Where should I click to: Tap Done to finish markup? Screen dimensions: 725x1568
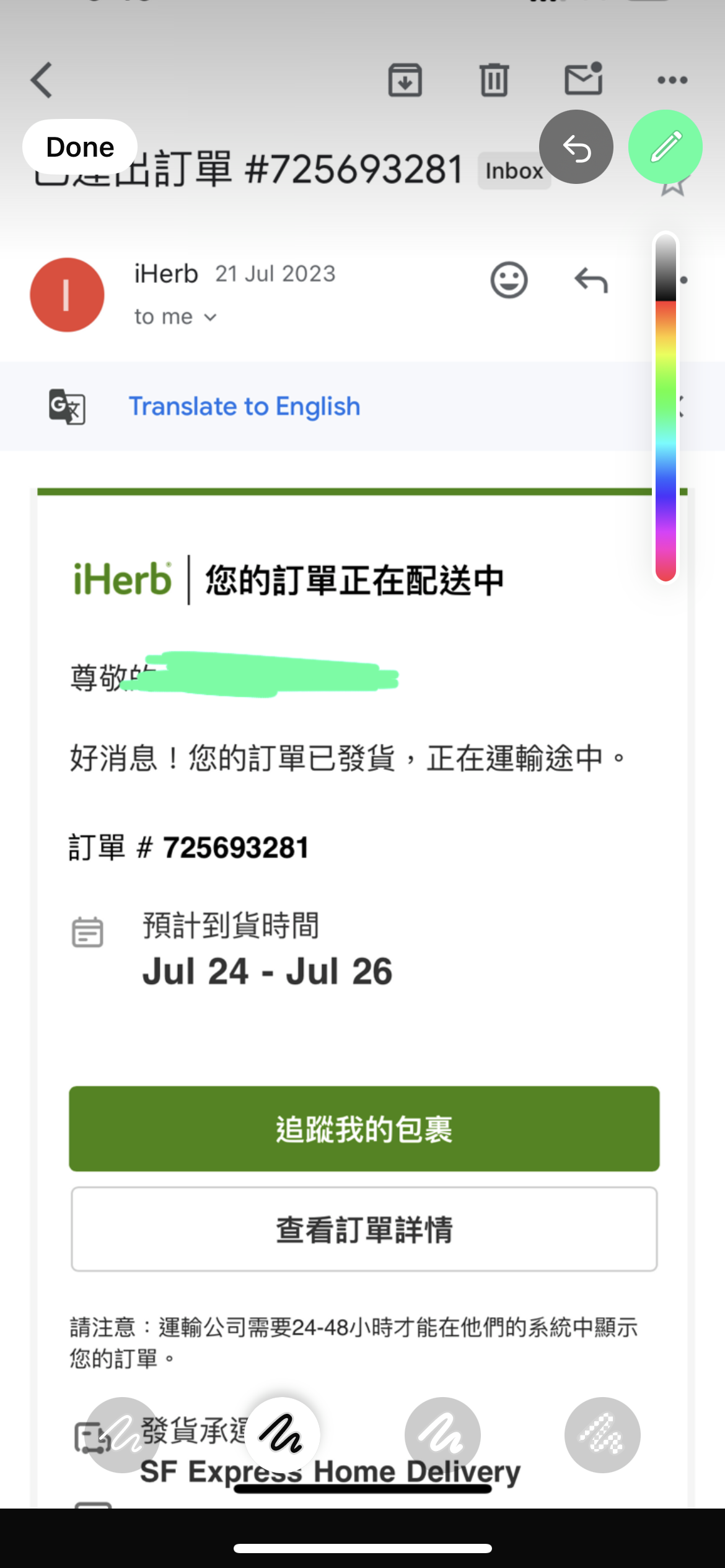(81, 147)
